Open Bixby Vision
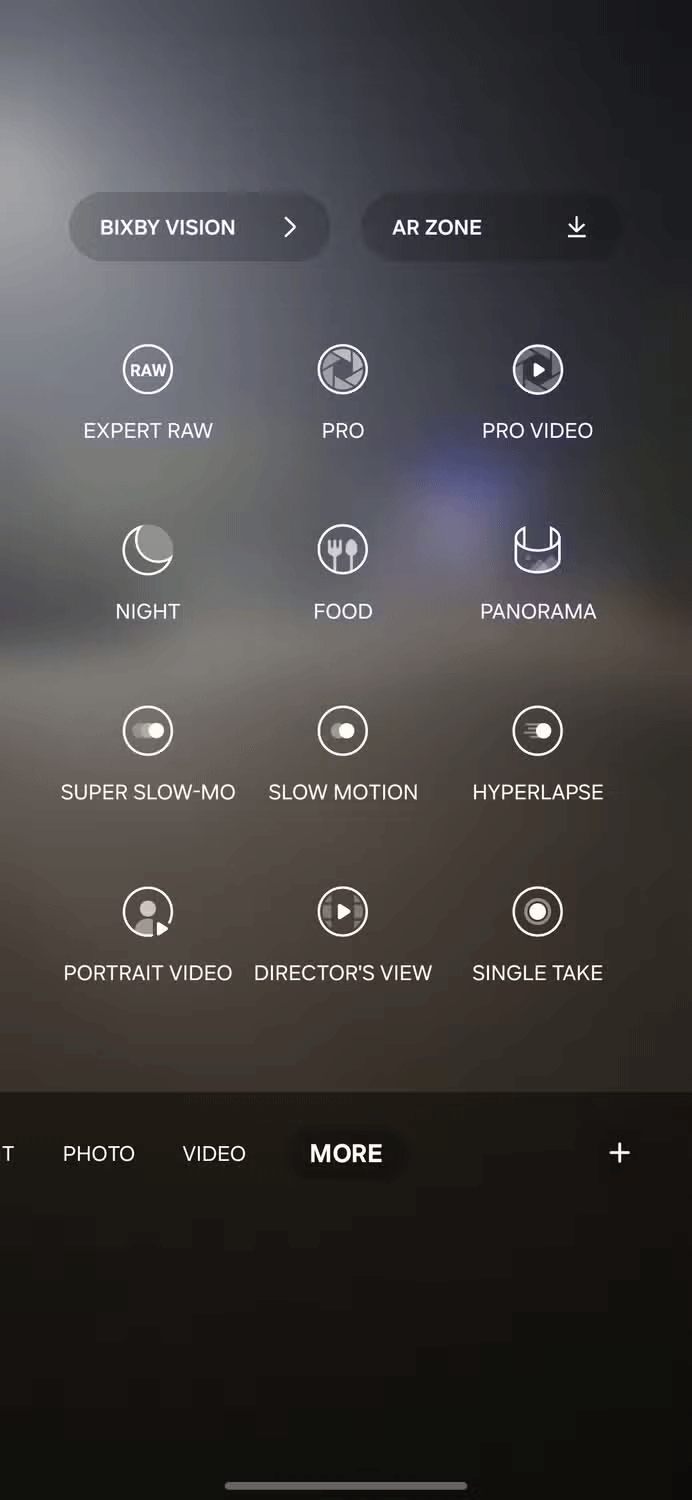 199,228
